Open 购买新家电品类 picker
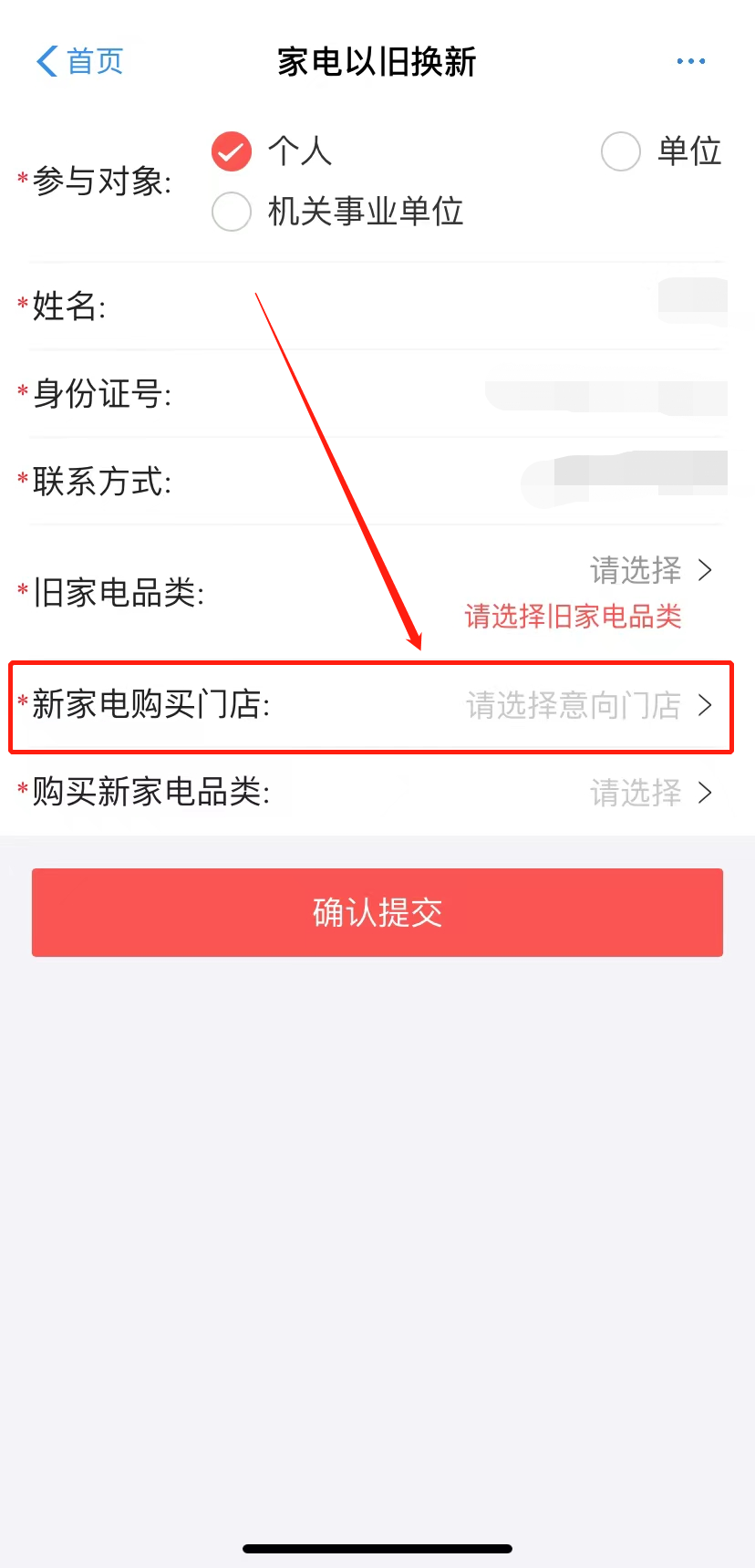 (649, 793)
